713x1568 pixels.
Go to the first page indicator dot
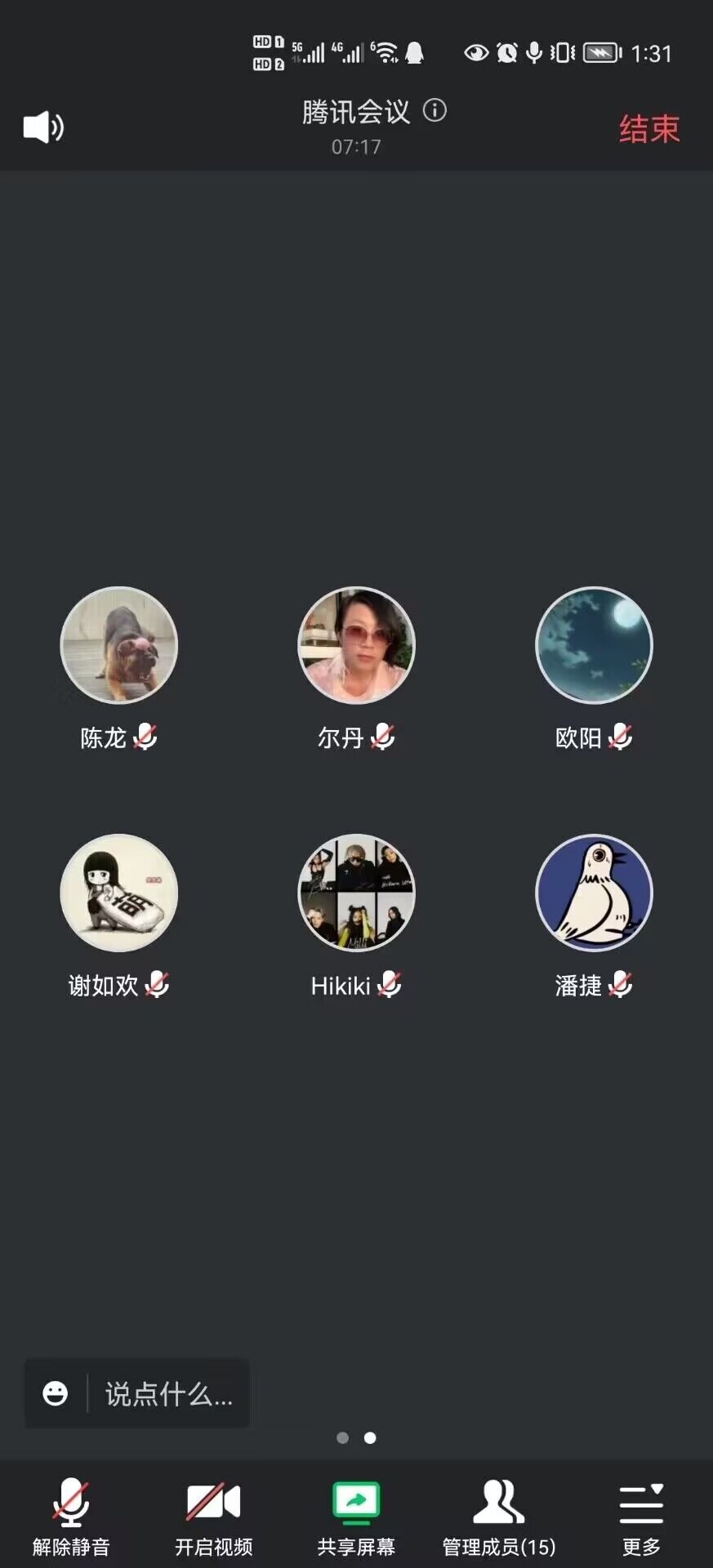click(x=343, y=1438)
